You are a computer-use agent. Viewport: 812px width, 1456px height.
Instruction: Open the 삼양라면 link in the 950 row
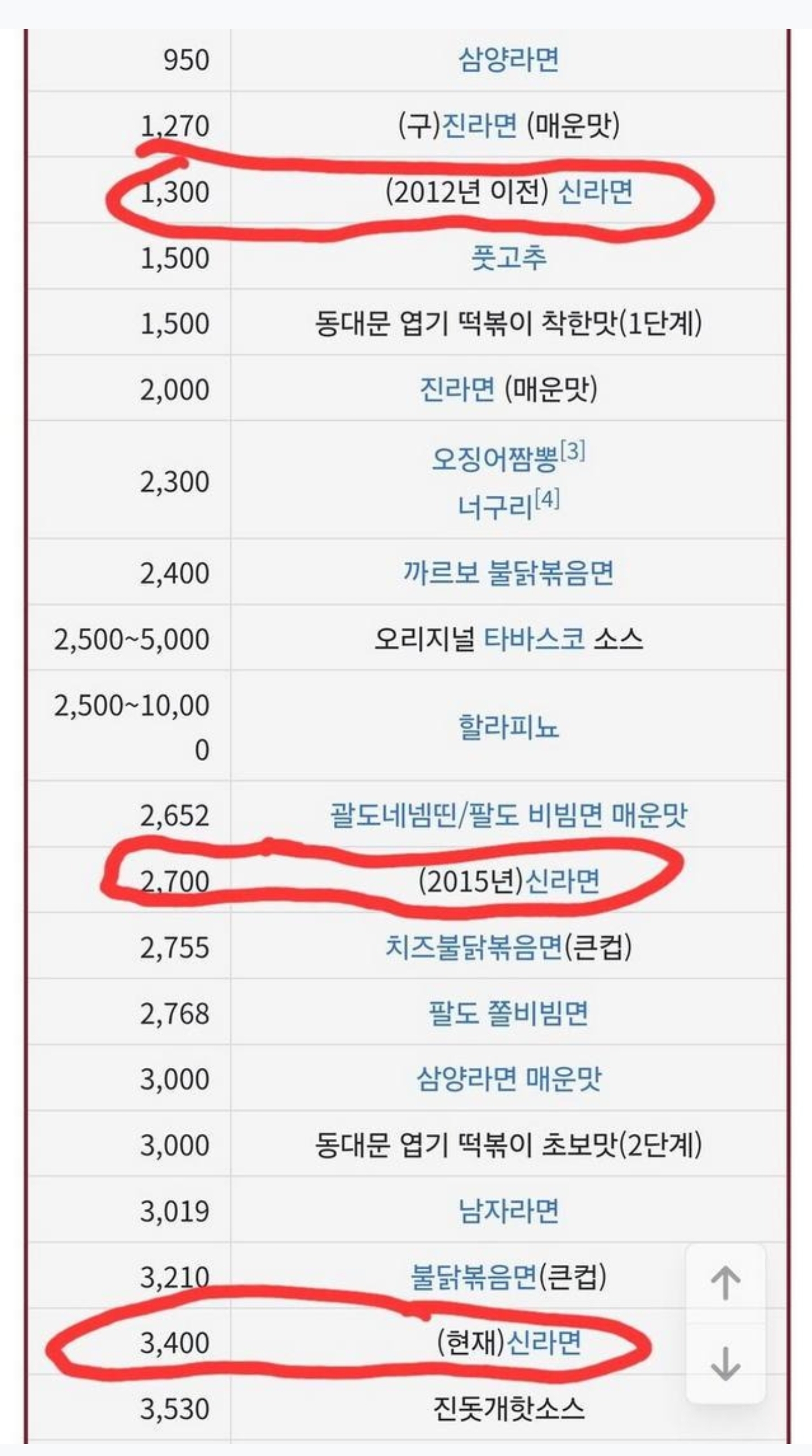coord(508,59)
